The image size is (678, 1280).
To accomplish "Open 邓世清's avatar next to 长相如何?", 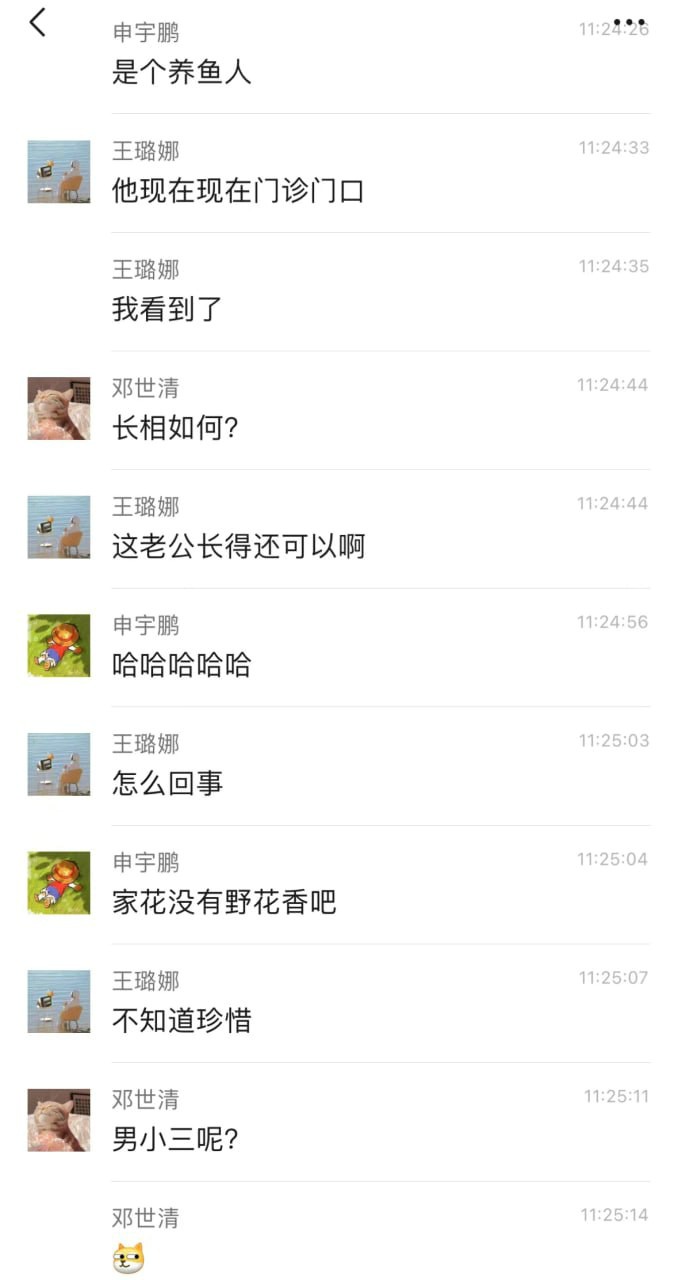I will click(59, 409).
